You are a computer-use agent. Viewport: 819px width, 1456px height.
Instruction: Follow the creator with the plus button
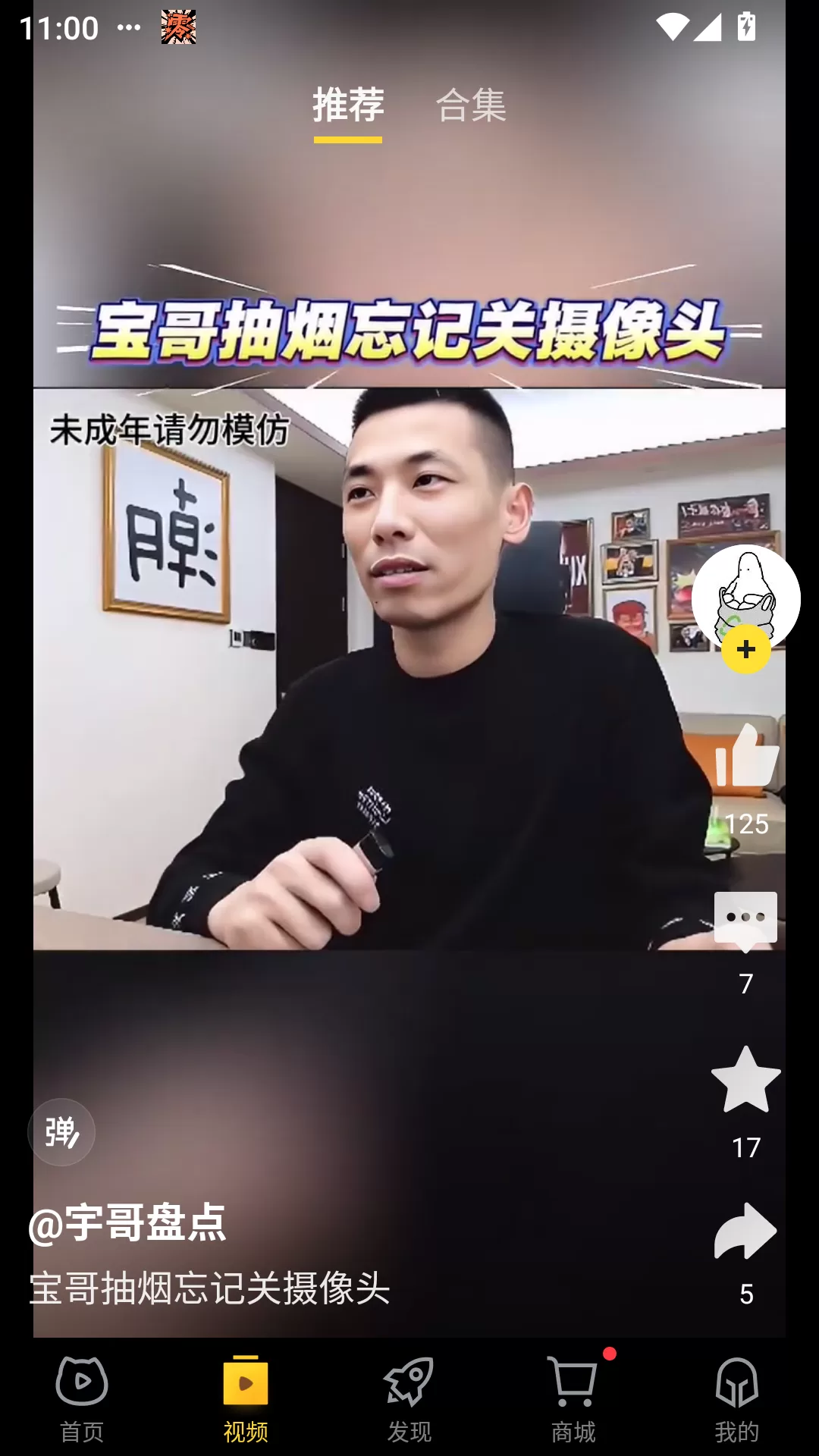pos(746,649)
